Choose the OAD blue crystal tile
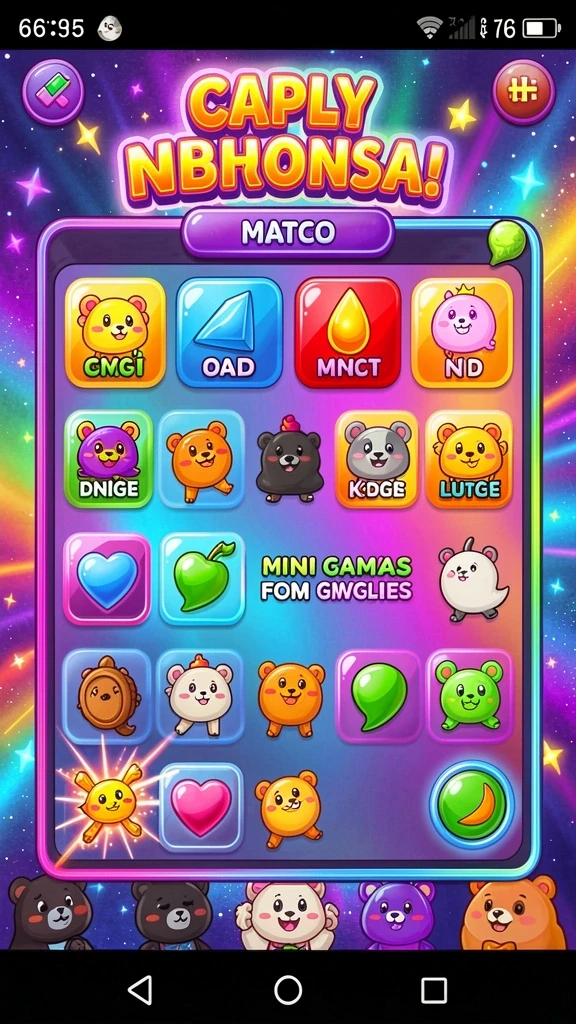This screenshot has width=576, height=1024. coord(229,332)
